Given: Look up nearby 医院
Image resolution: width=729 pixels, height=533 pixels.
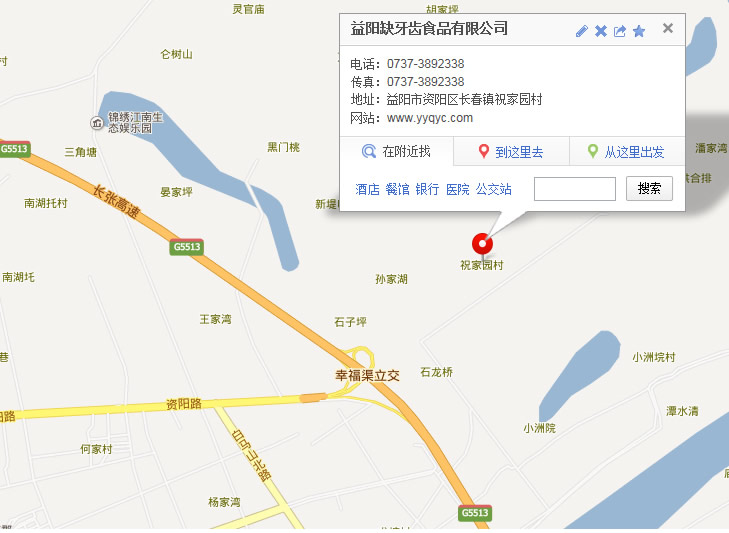Looking at the screenshot, I should point(457,189).
